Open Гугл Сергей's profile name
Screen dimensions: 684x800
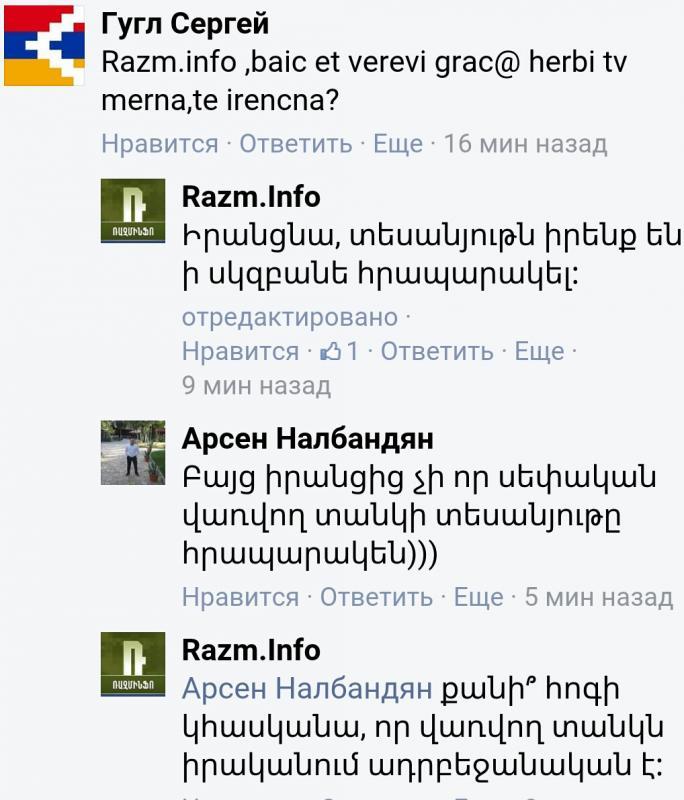point(186,23)
